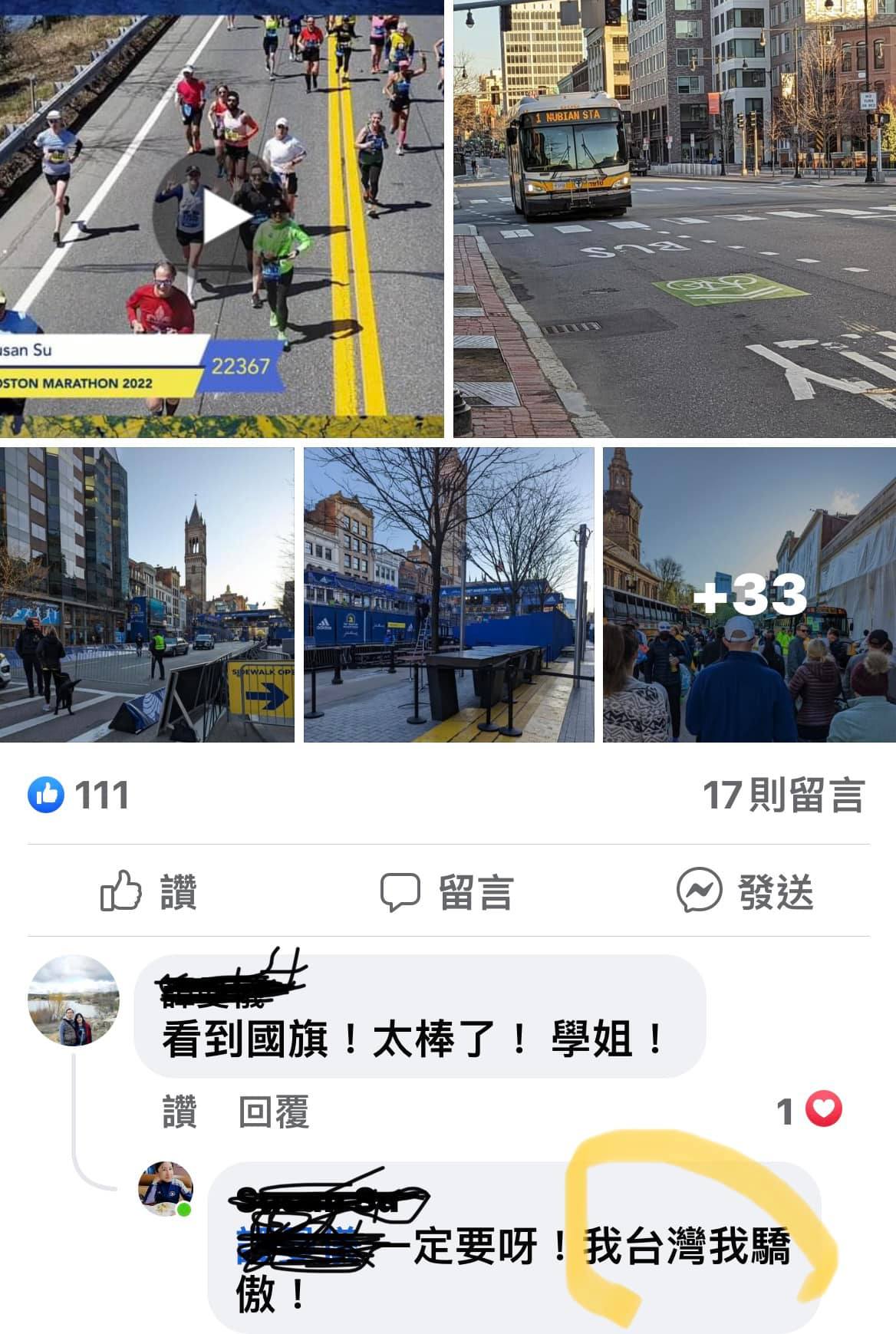The width and height of the screenshot is (896, 1334).
Task: Open the Nubian Sta bus photo
Action: coord(674,219)
